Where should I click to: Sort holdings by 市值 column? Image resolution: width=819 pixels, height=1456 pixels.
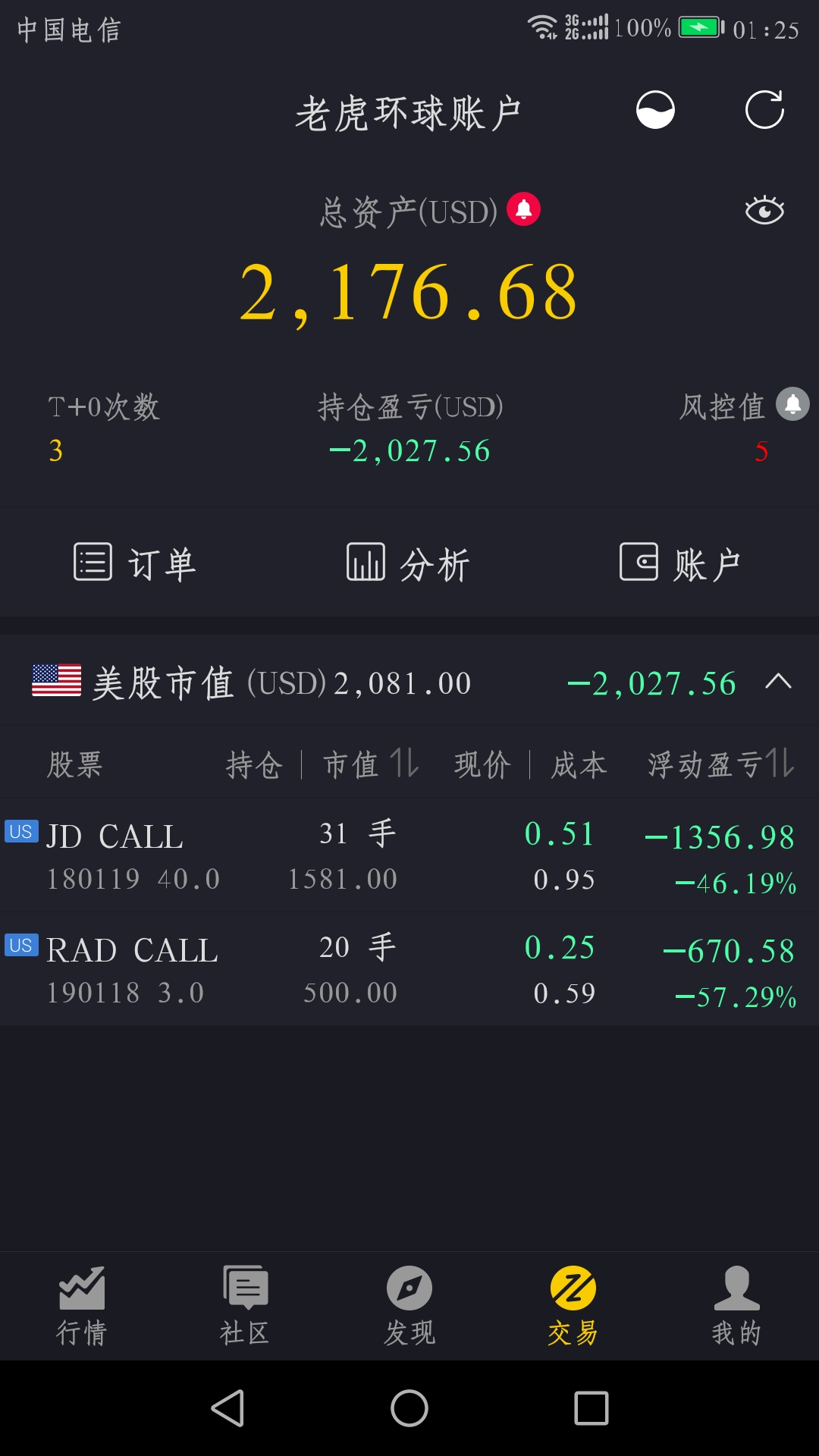coord(370,764)
